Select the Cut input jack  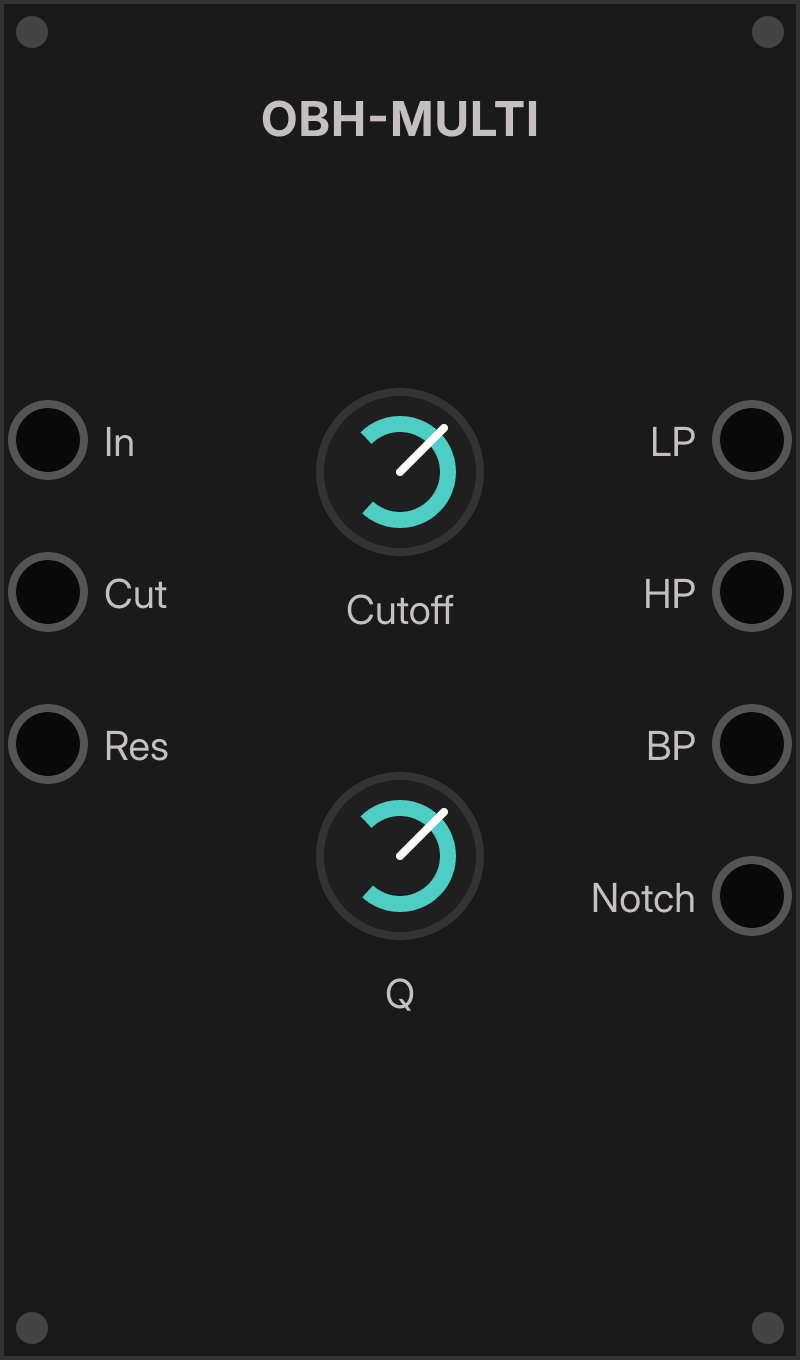point(48,592)
